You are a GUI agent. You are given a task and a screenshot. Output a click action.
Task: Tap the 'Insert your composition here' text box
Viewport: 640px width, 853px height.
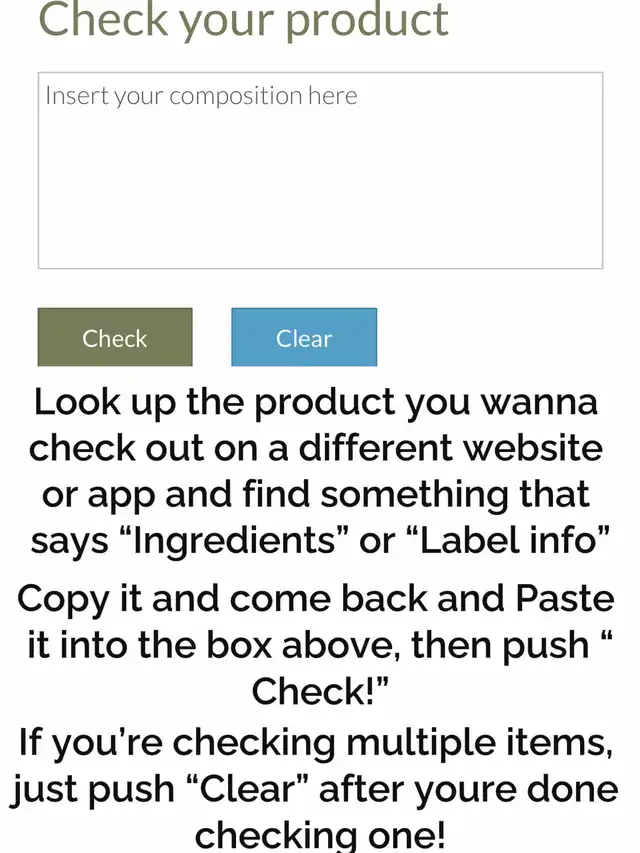coord(320,170)
